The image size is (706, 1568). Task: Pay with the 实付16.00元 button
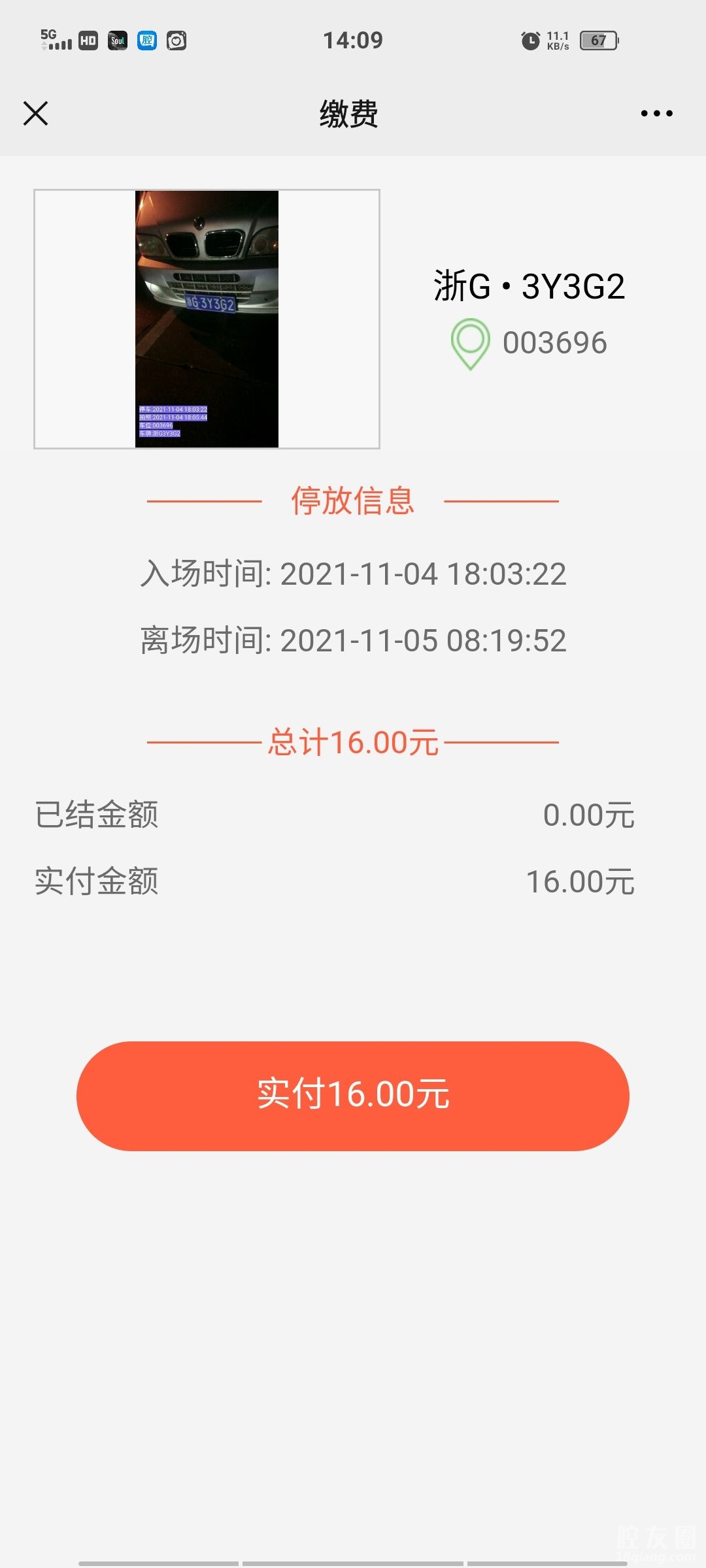click(353, 1096)
